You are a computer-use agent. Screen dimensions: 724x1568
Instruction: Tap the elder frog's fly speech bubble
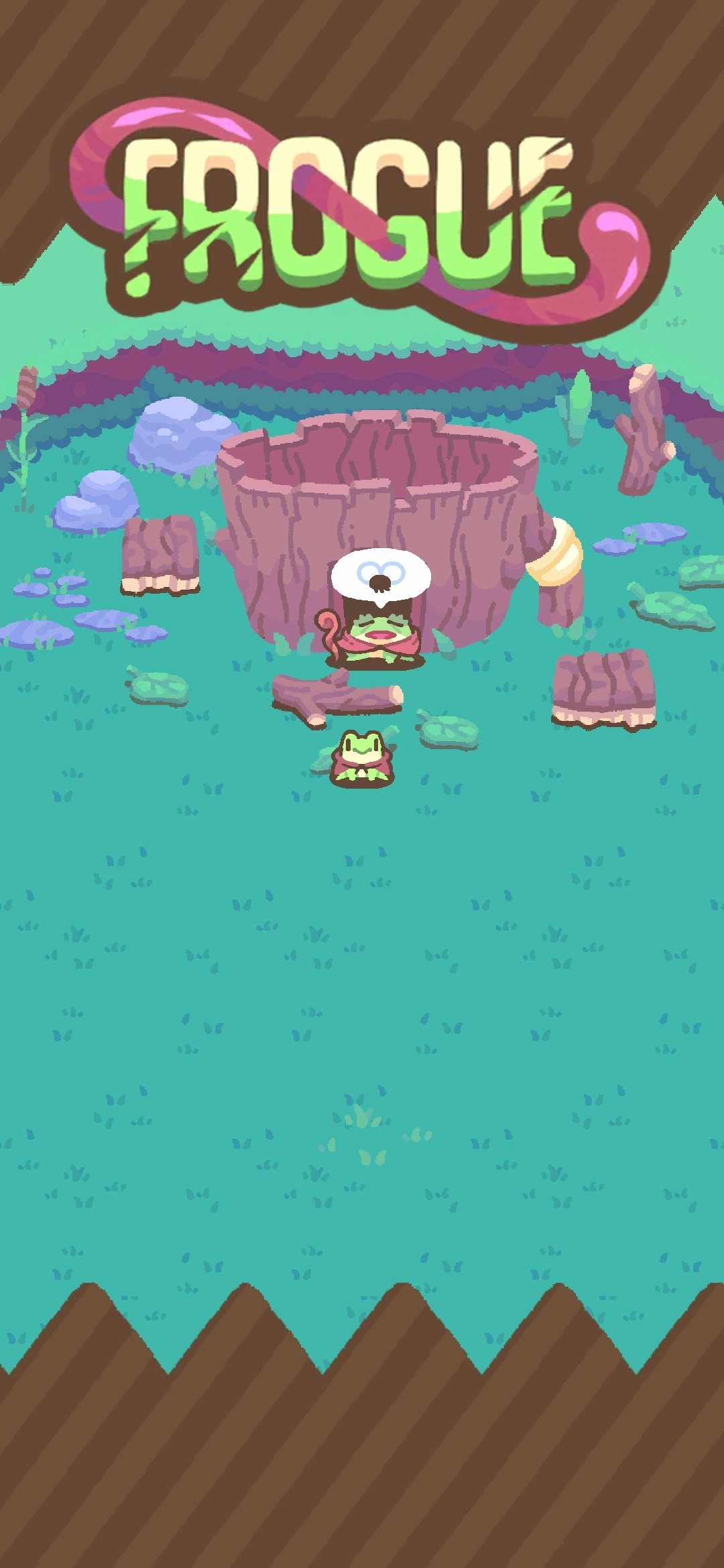coord(380,576)
